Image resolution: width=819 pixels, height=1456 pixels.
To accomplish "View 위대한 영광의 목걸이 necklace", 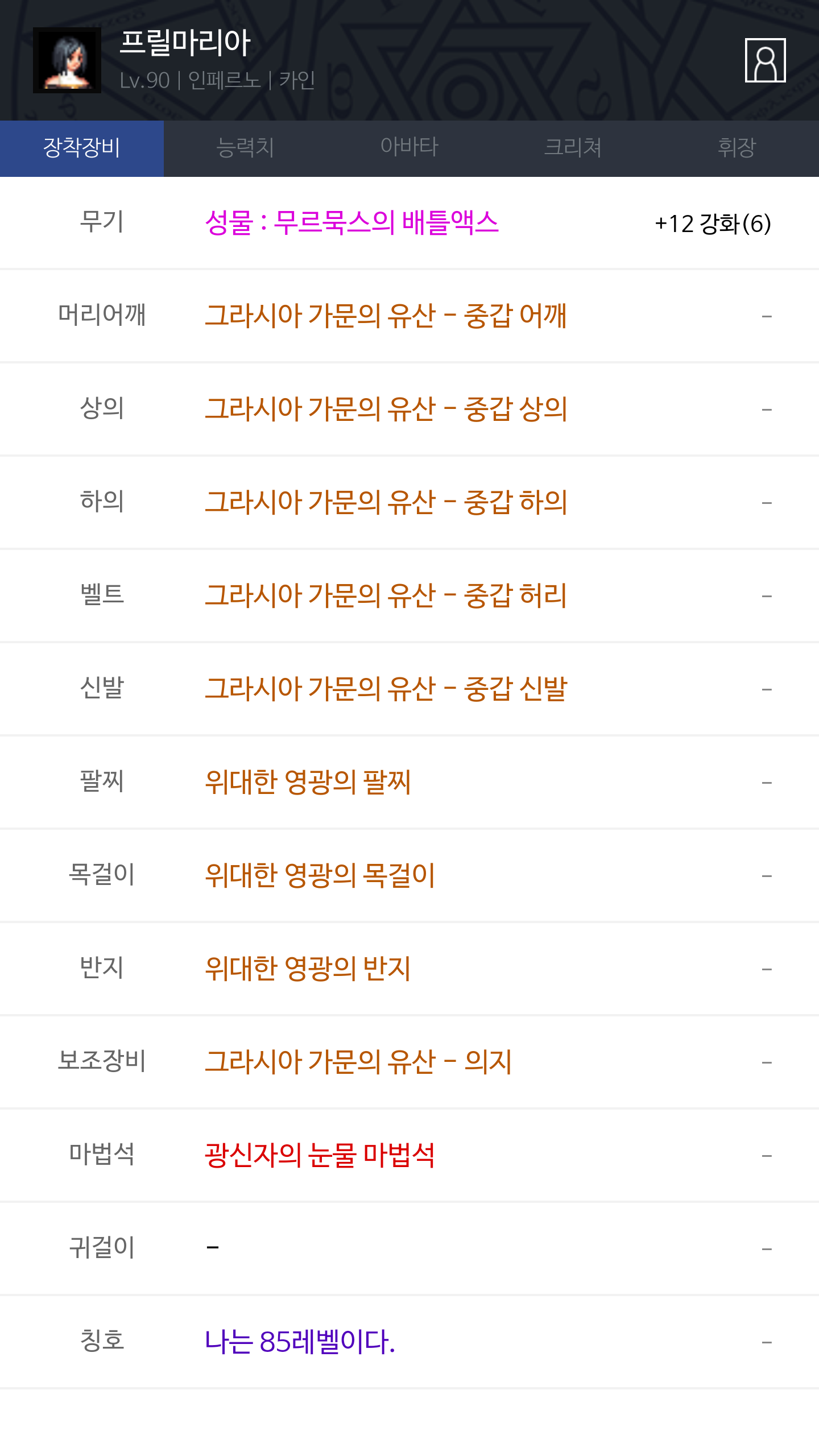I will coord(320,875).
